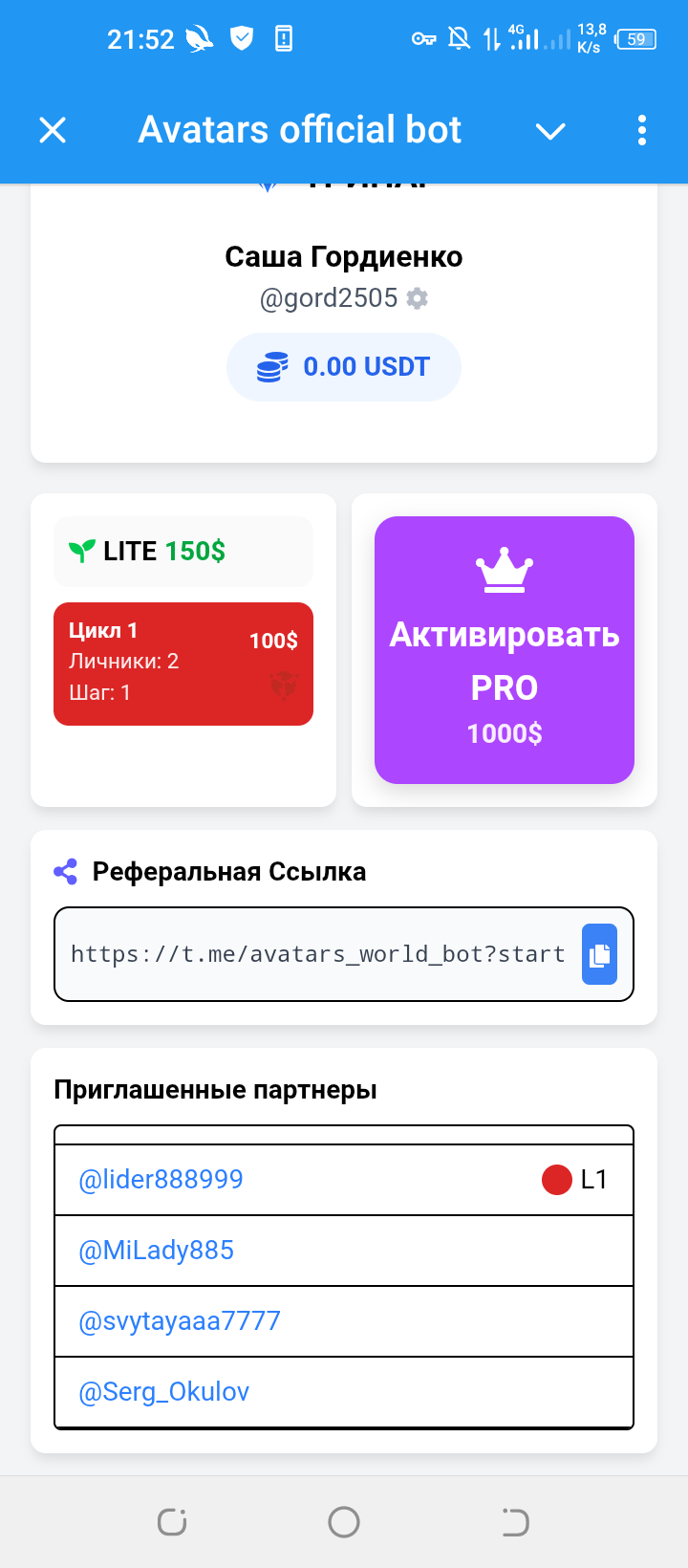
Task: Copy the referral link
Action: [x=599, y=954]
